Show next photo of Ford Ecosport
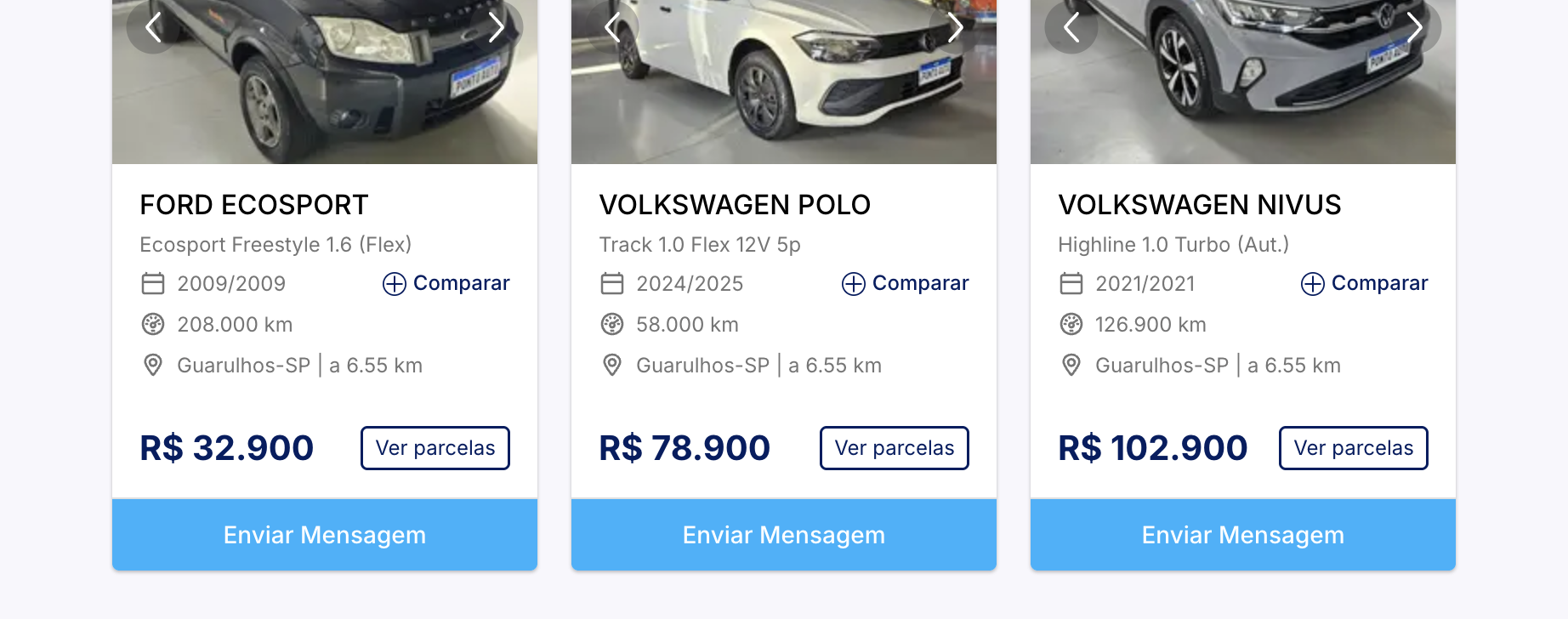1568x619 pixels. [x=497, y=27]
